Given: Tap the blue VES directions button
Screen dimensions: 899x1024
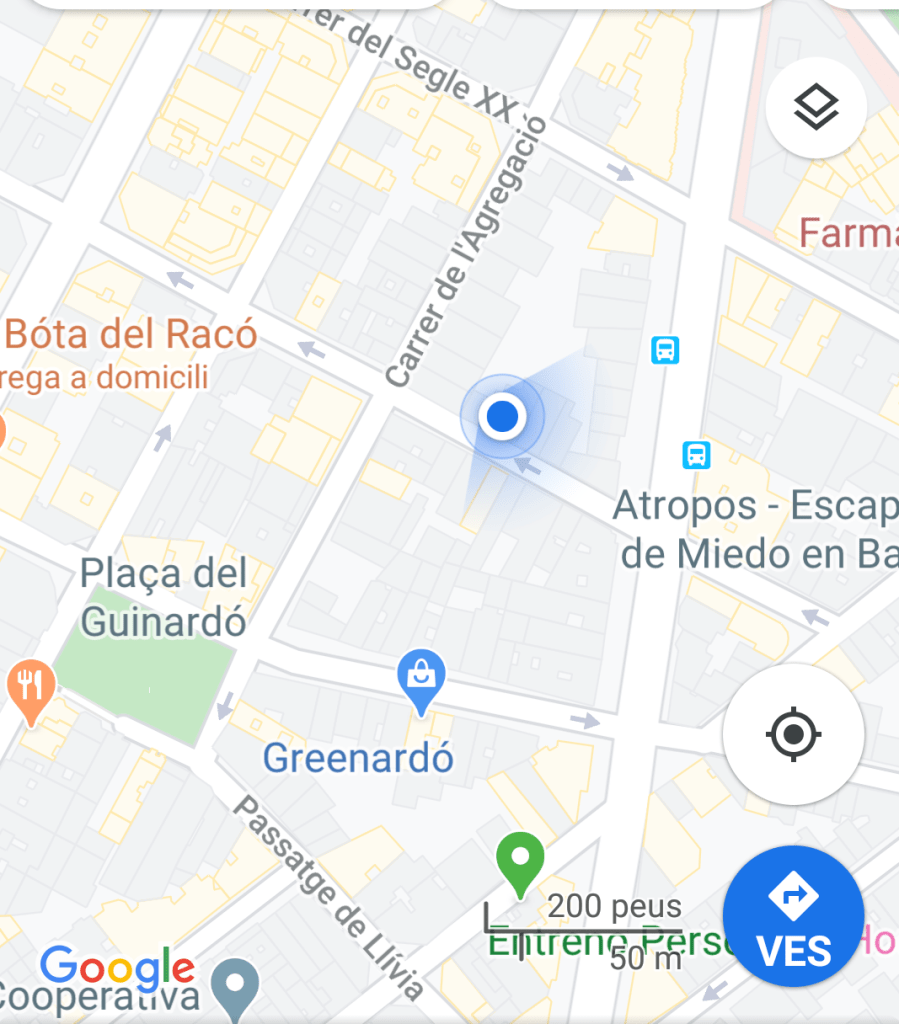Looking at the screenshot, I should 793,916.
